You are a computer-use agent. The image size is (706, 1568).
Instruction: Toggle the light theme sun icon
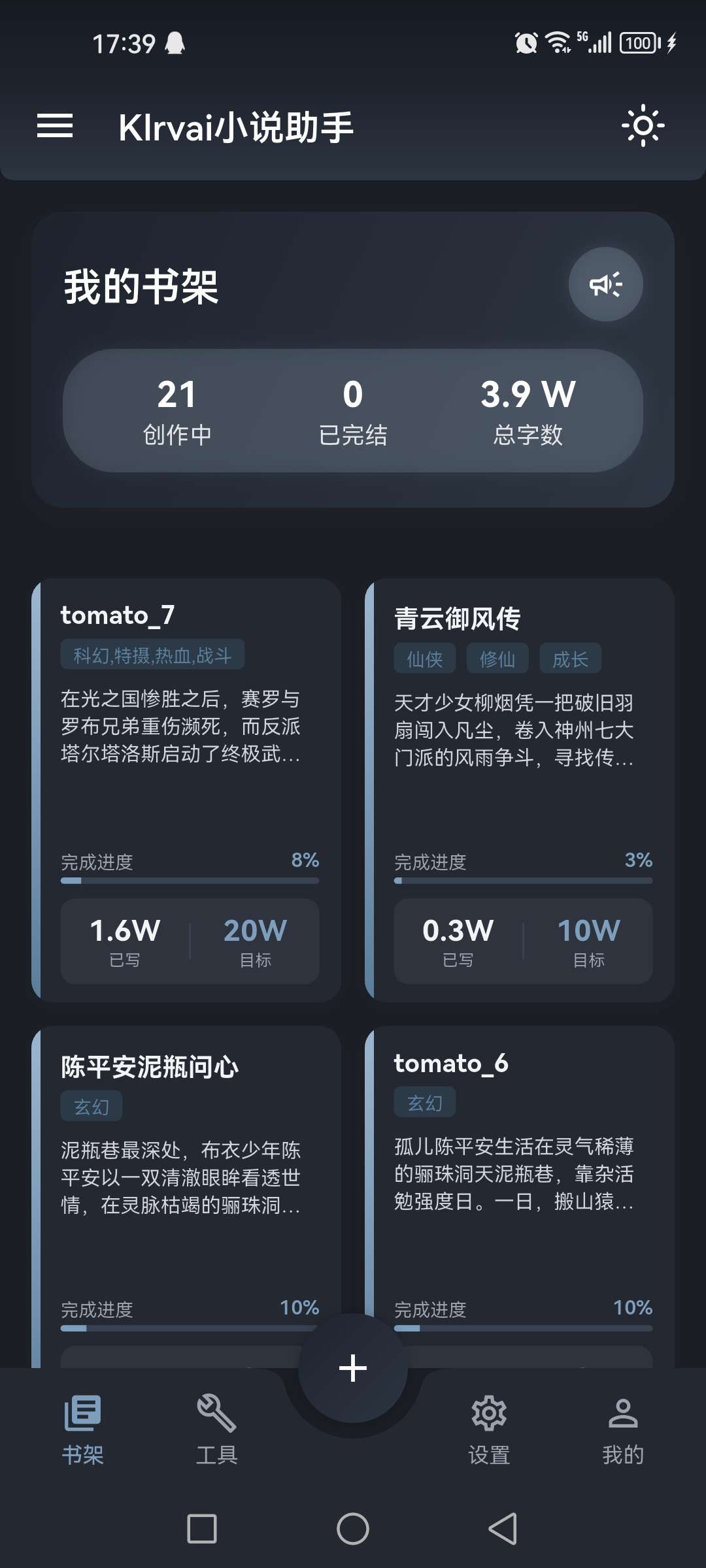pyautogui.click(x=643, y=125)
